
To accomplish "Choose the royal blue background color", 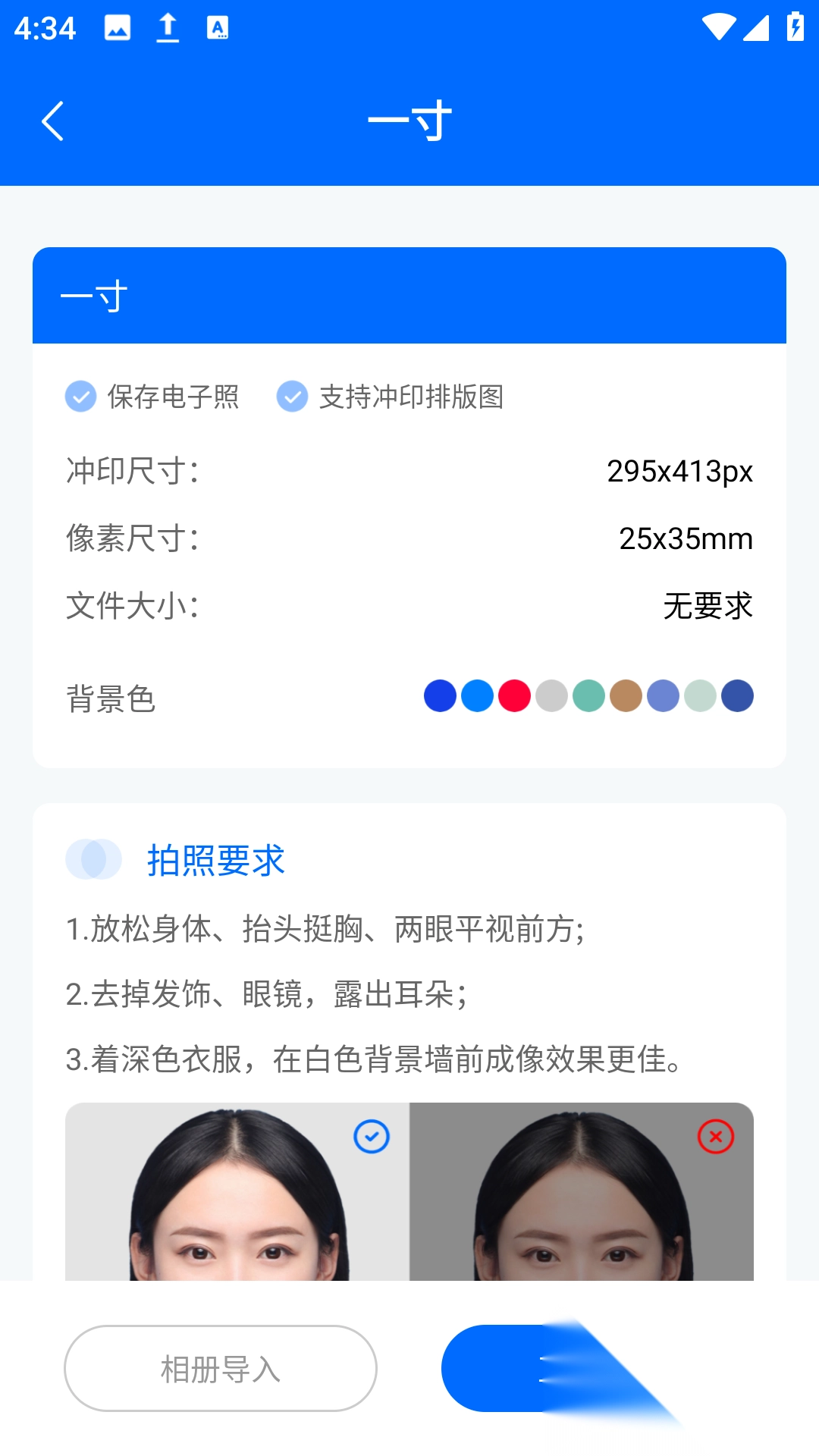I will coord(440,696).
